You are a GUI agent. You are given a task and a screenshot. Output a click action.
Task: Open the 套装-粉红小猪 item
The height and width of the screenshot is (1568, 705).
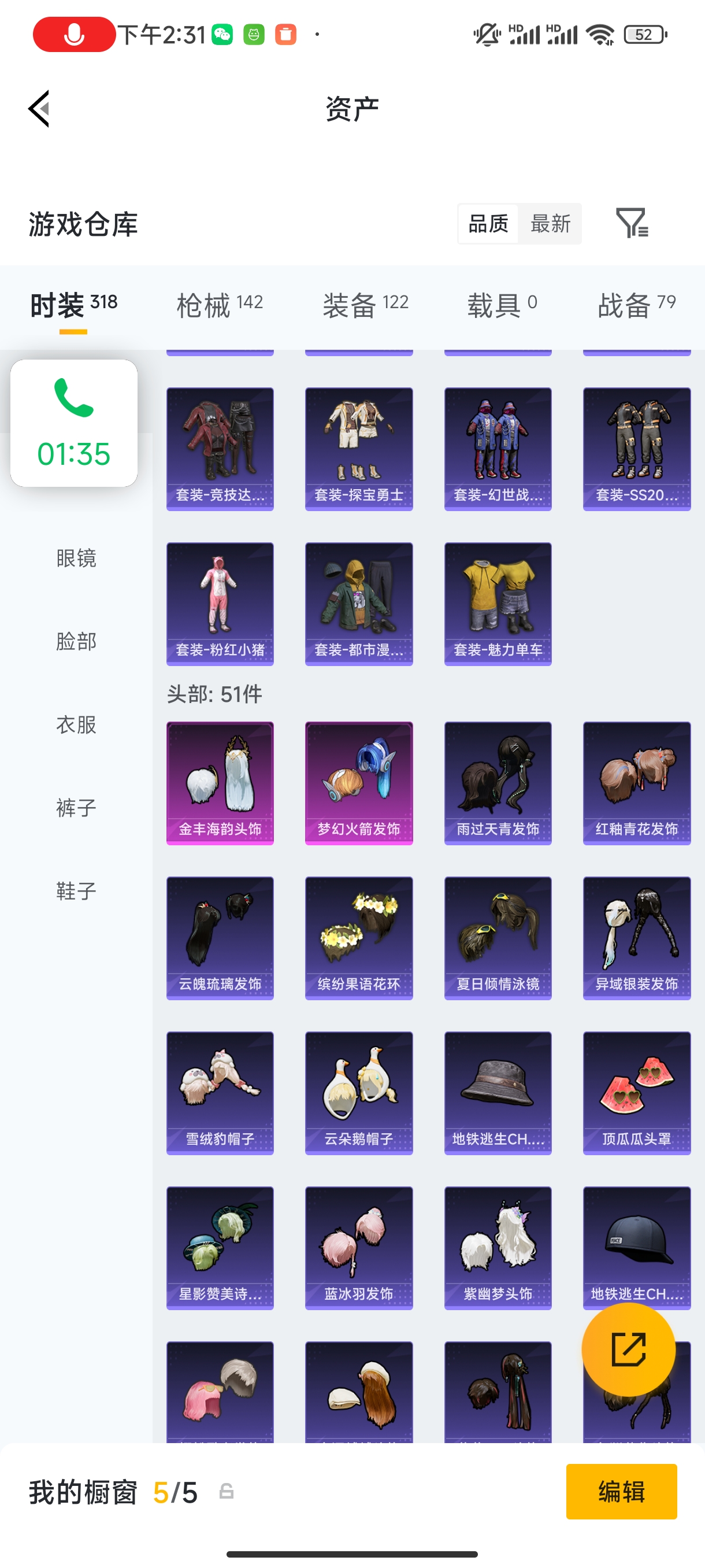(220, 602)
